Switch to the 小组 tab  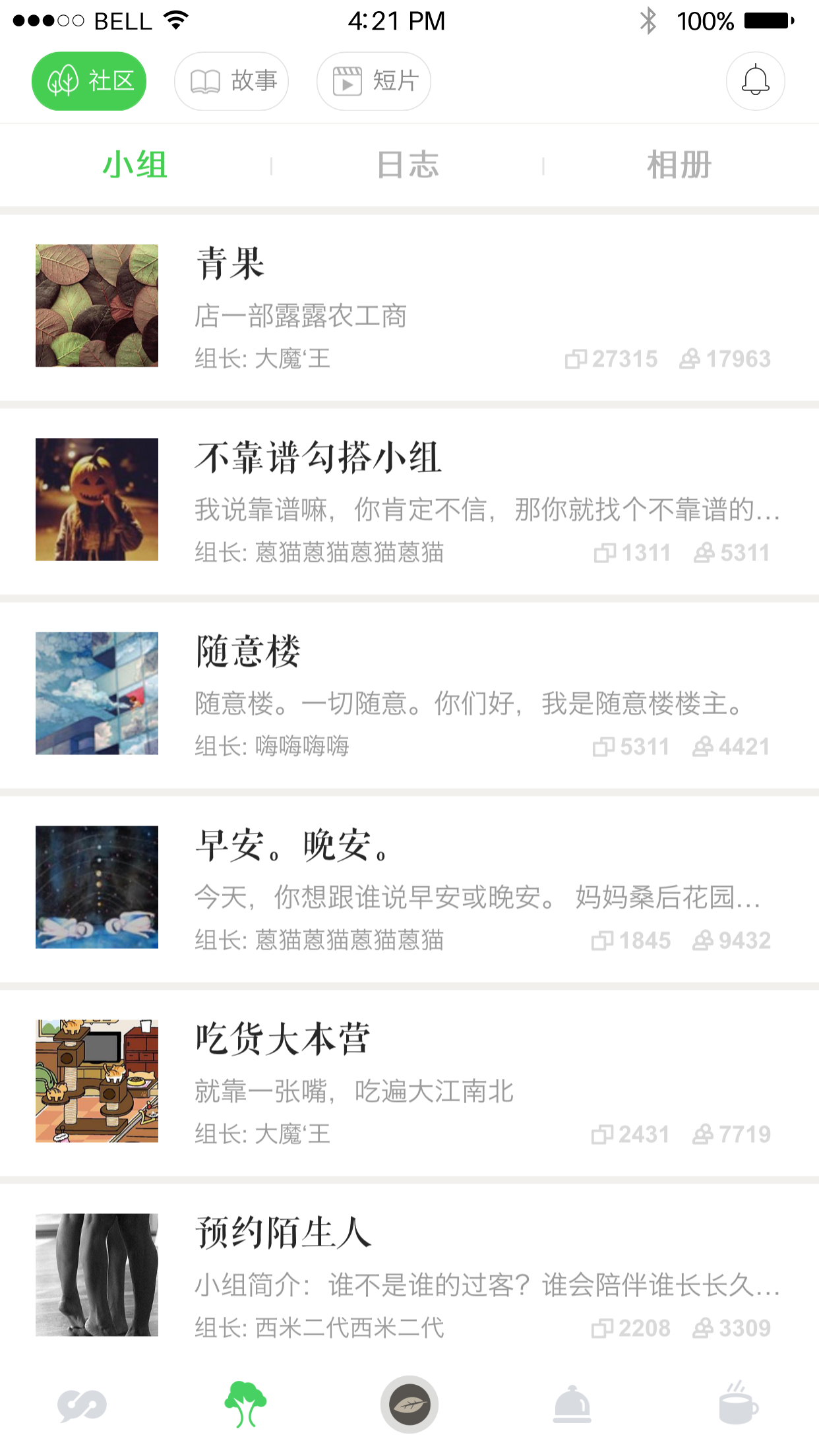tap(135, 165)
